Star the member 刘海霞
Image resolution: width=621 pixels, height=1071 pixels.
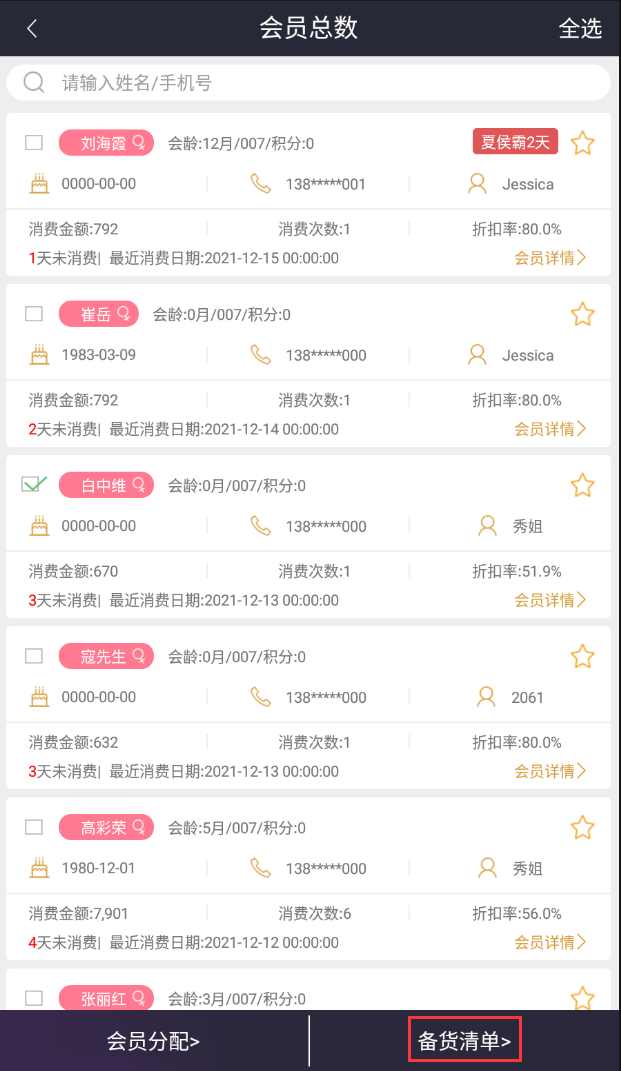coord(583,143)
